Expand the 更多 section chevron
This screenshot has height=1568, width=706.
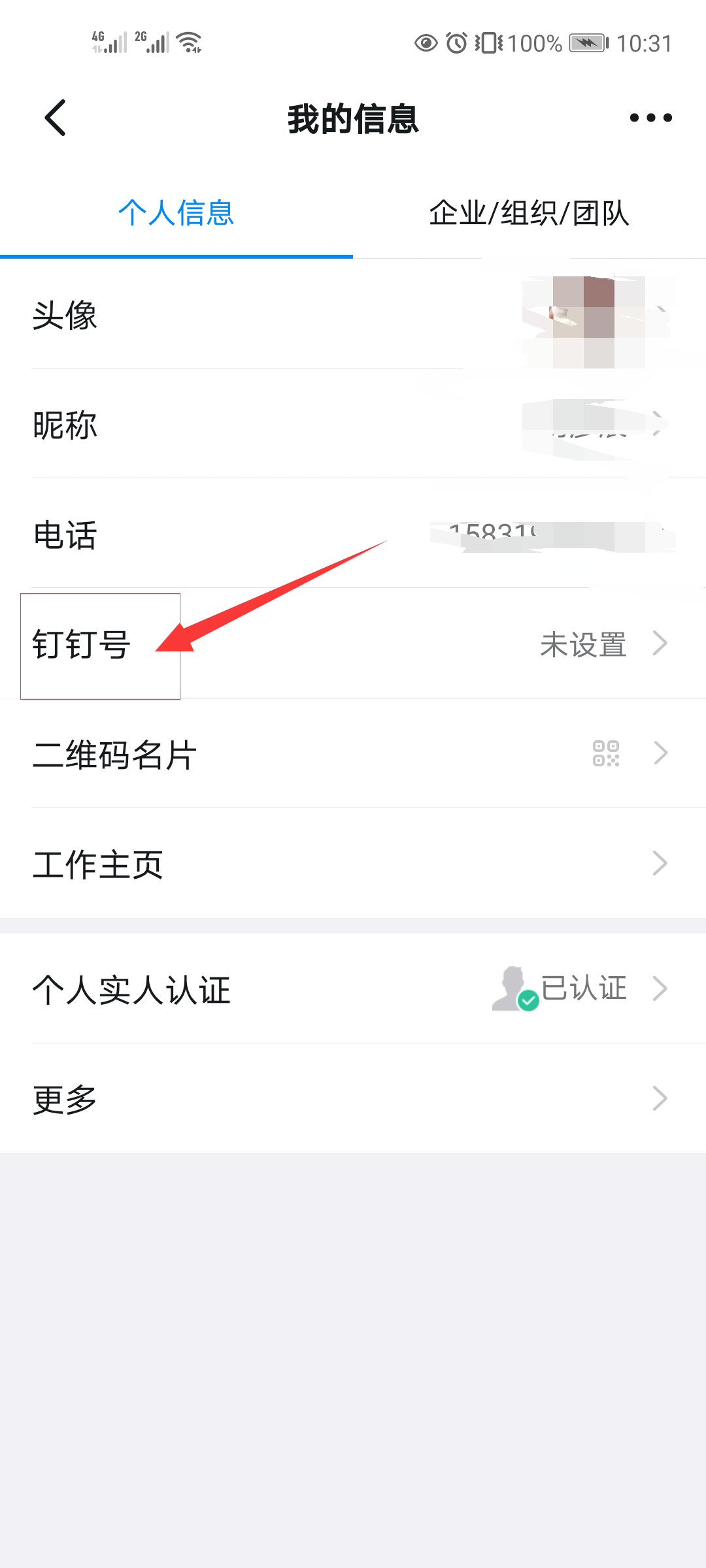coord(659,1099)
